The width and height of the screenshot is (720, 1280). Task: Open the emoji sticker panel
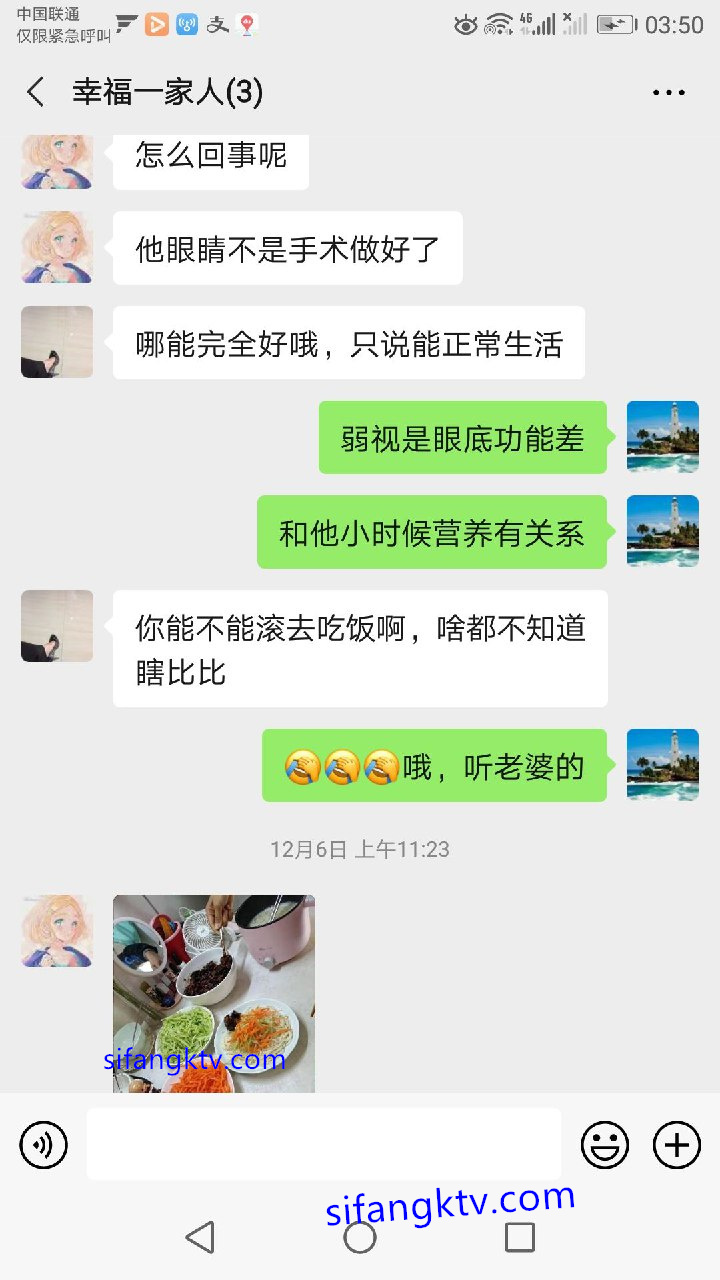click(x=605, y=1145)
